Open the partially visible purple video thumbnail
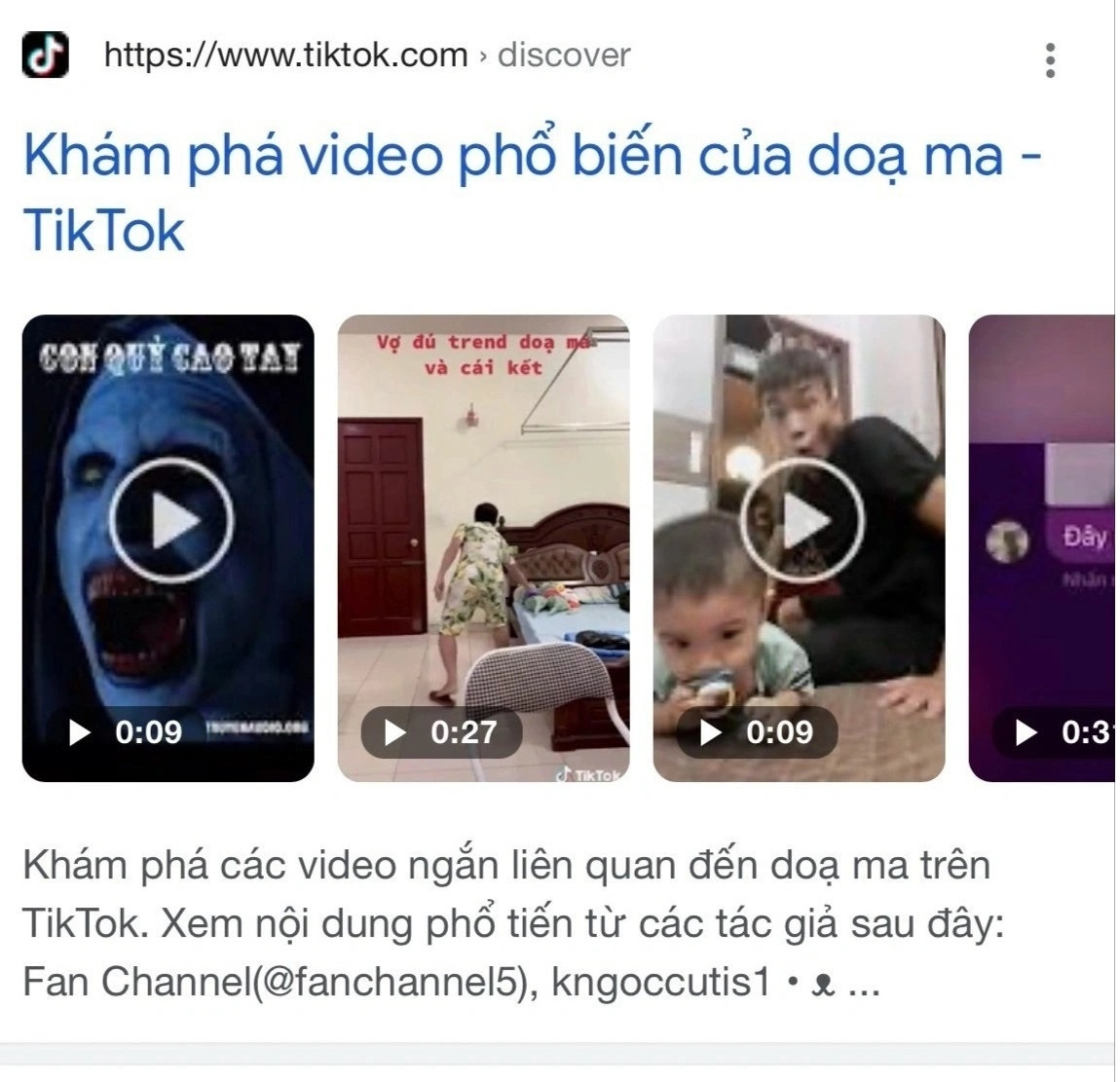 tap(1043, 547)
